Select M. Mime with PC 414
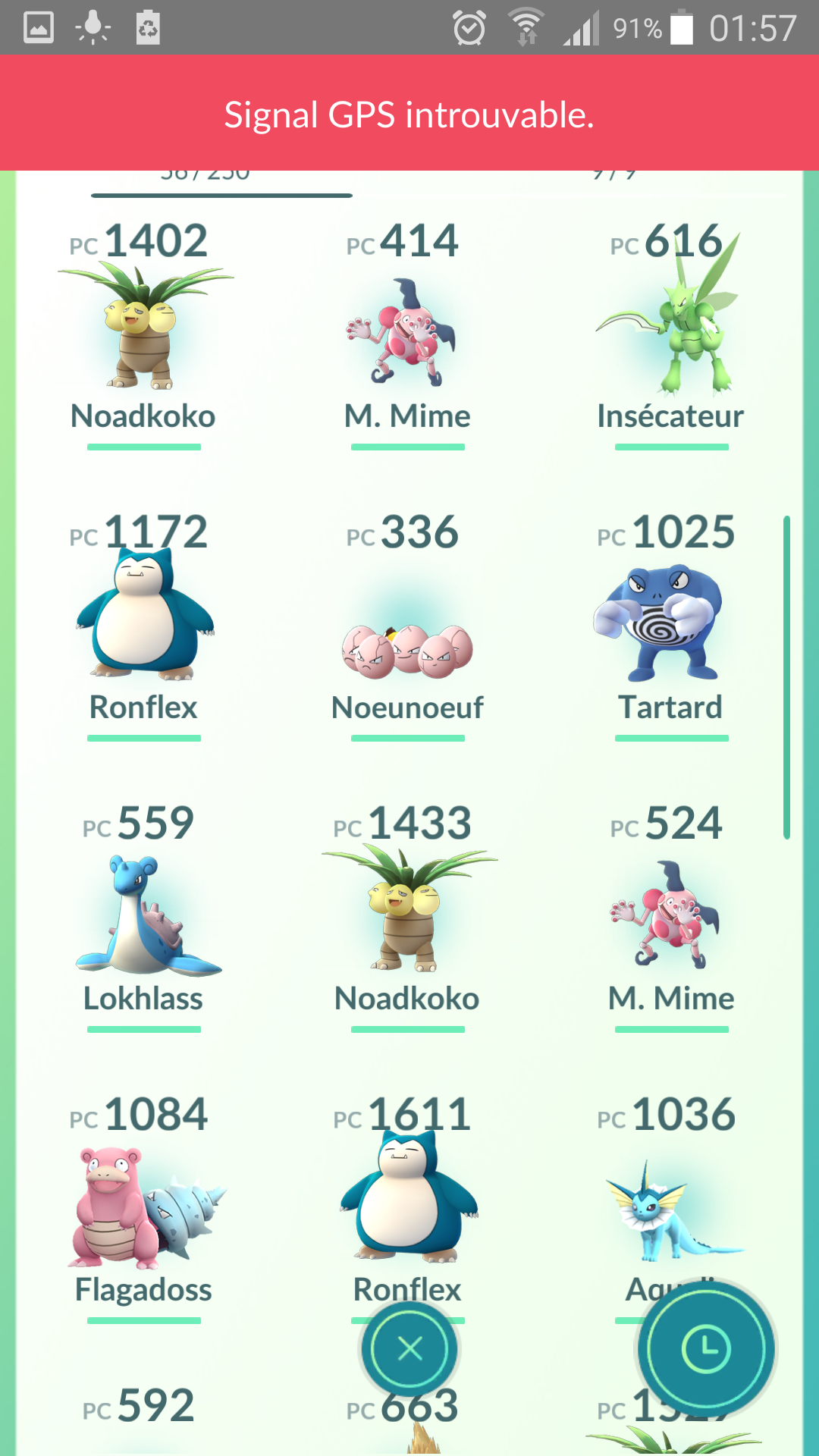Image resolution: width=819 pixels, height=1456 pixels. point(407,334)
